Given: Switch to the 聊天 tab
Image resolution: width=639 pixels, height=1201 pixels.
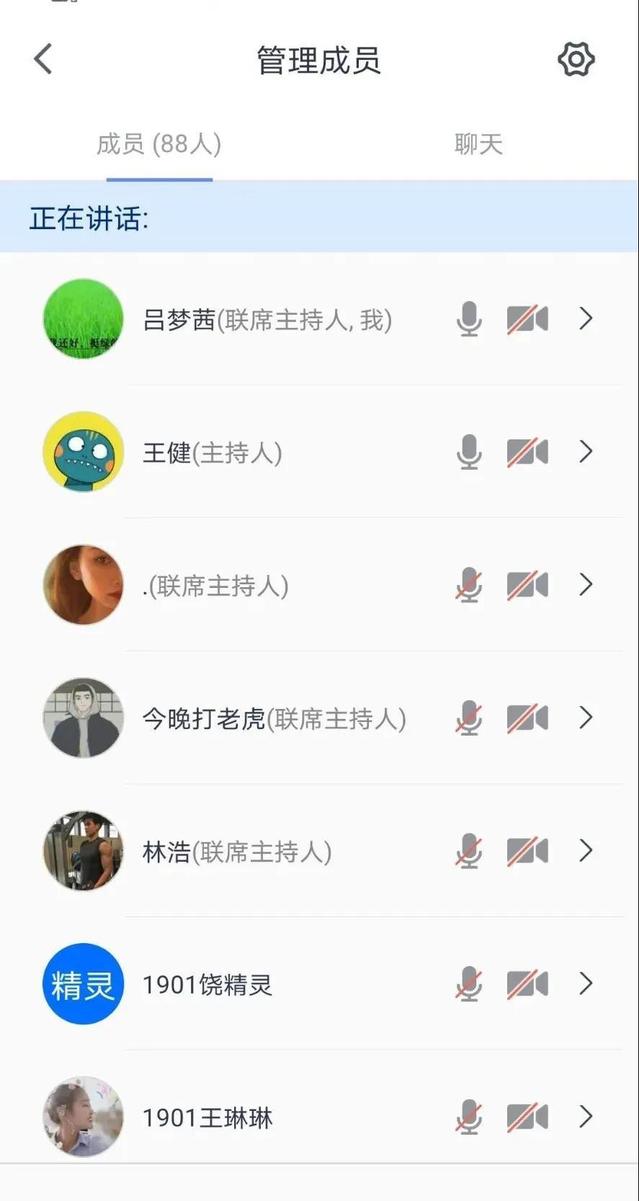Looking at the screenshot, I should tap(478, 145).
